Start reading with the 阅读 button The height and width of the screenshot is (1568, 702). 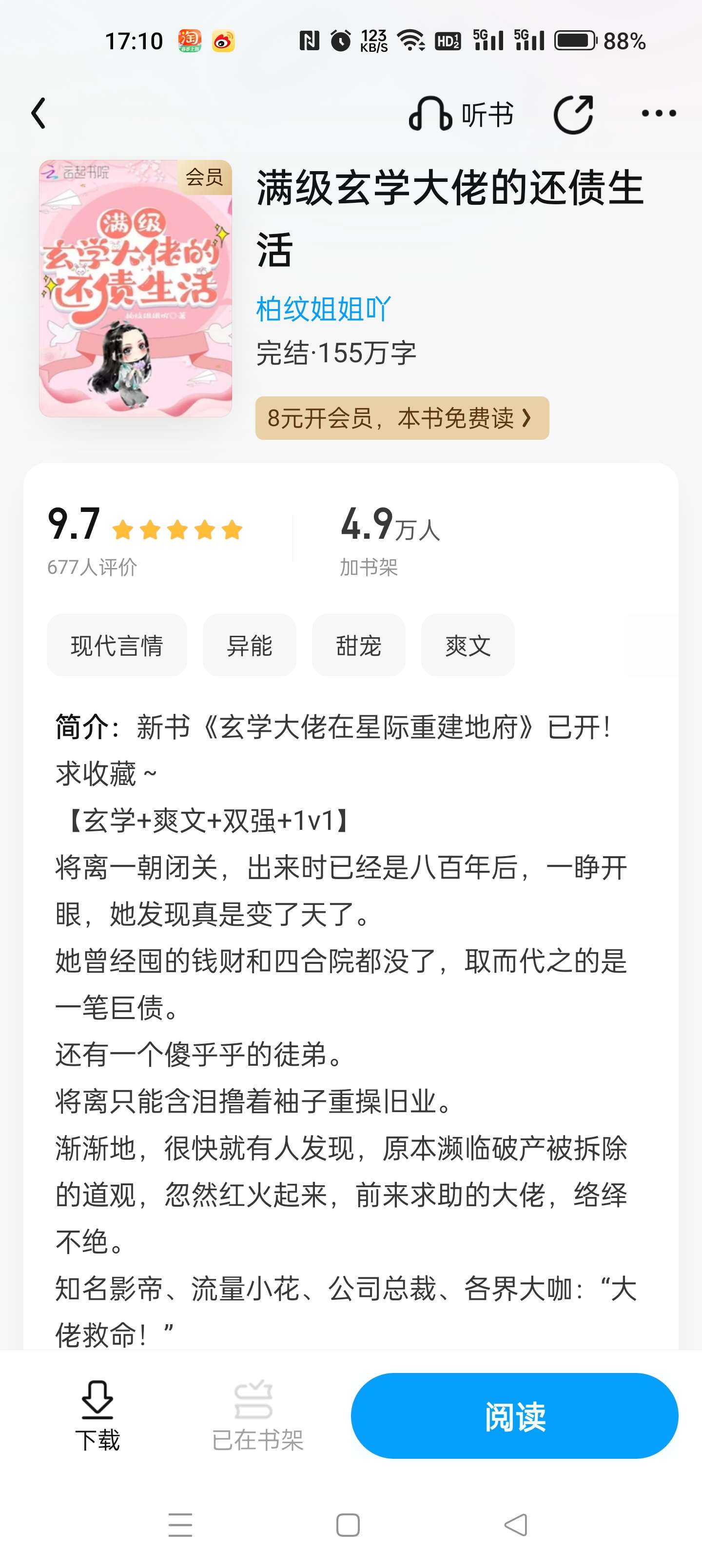click(514, 1416)
